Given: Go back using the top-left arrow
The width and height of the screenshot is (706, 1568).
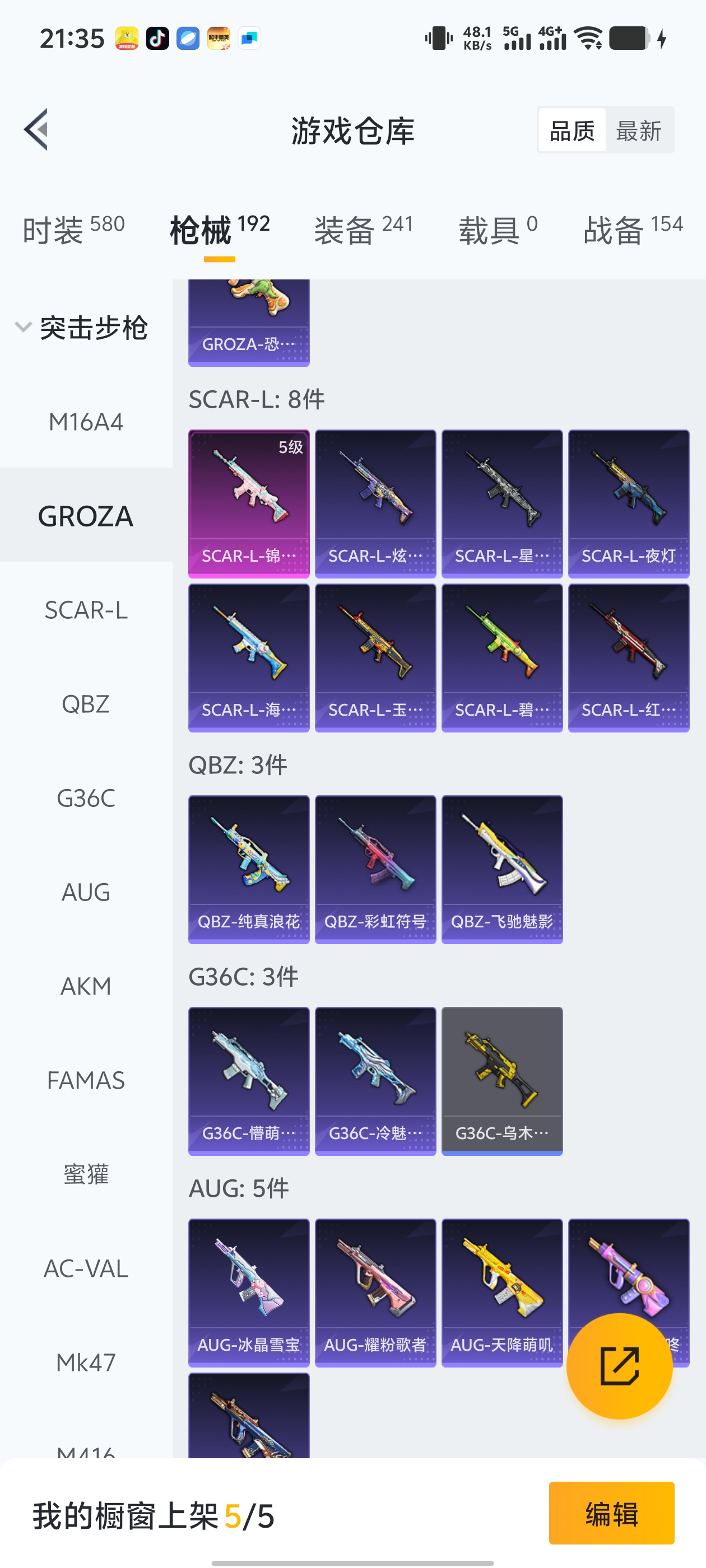Looking at the screenshot, I should pyautogui.click(x=36, y=130).
